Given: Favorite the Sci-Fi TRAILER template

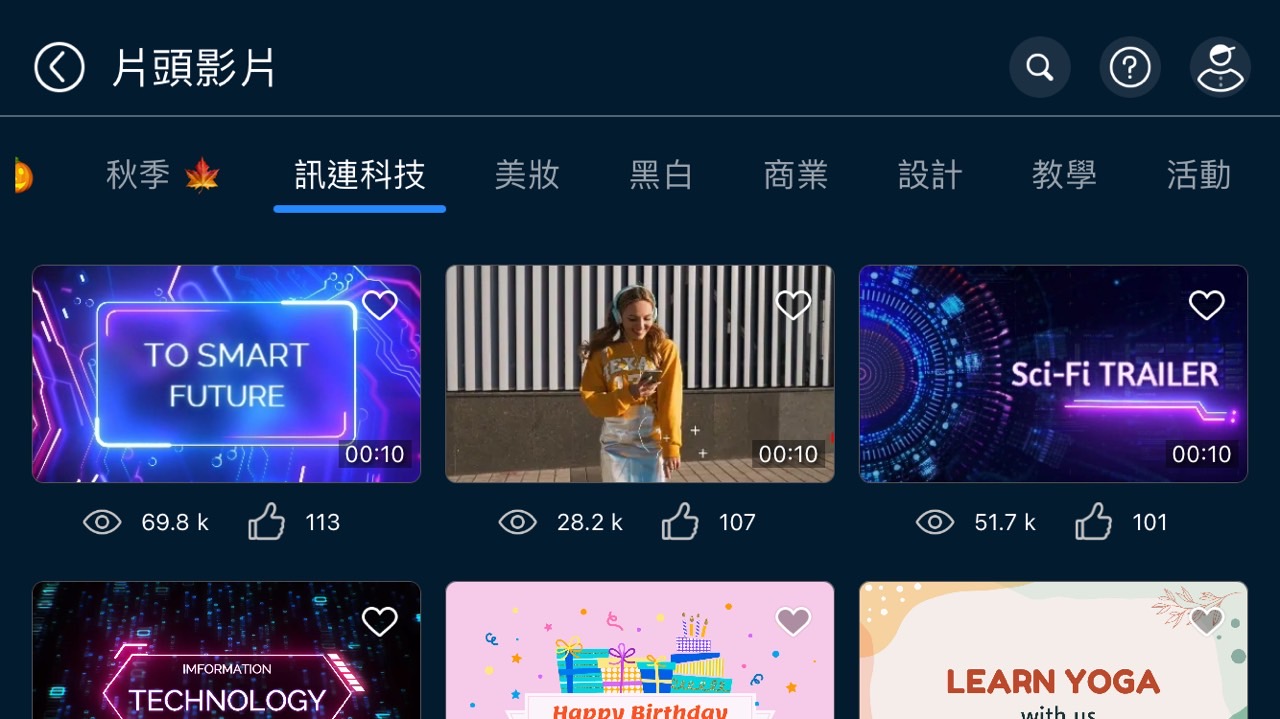Looking at the screenshot, I should pos(1206,305).
